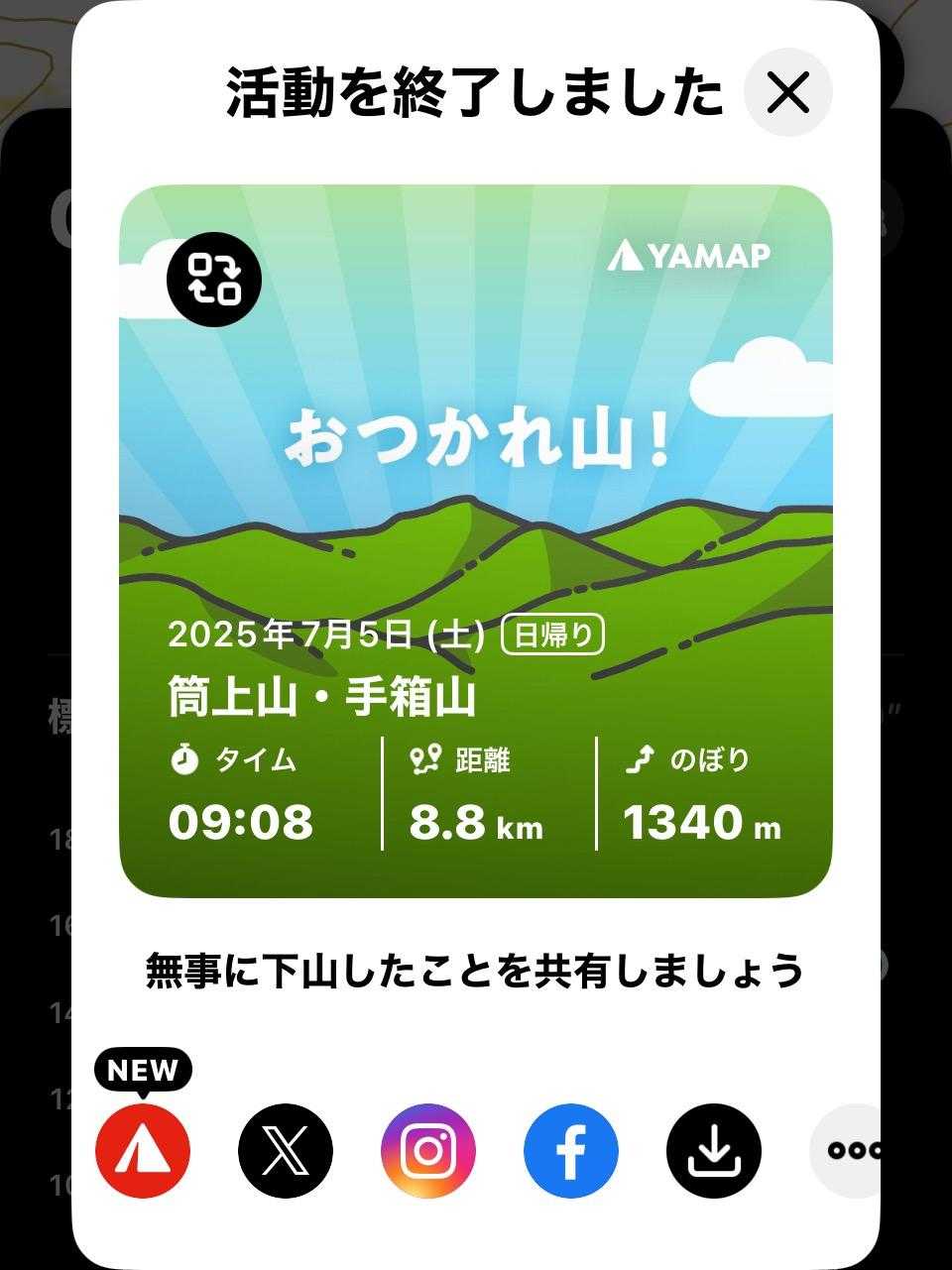Share the activity on X
952x1270 pixels.
tap(286, 1150)
